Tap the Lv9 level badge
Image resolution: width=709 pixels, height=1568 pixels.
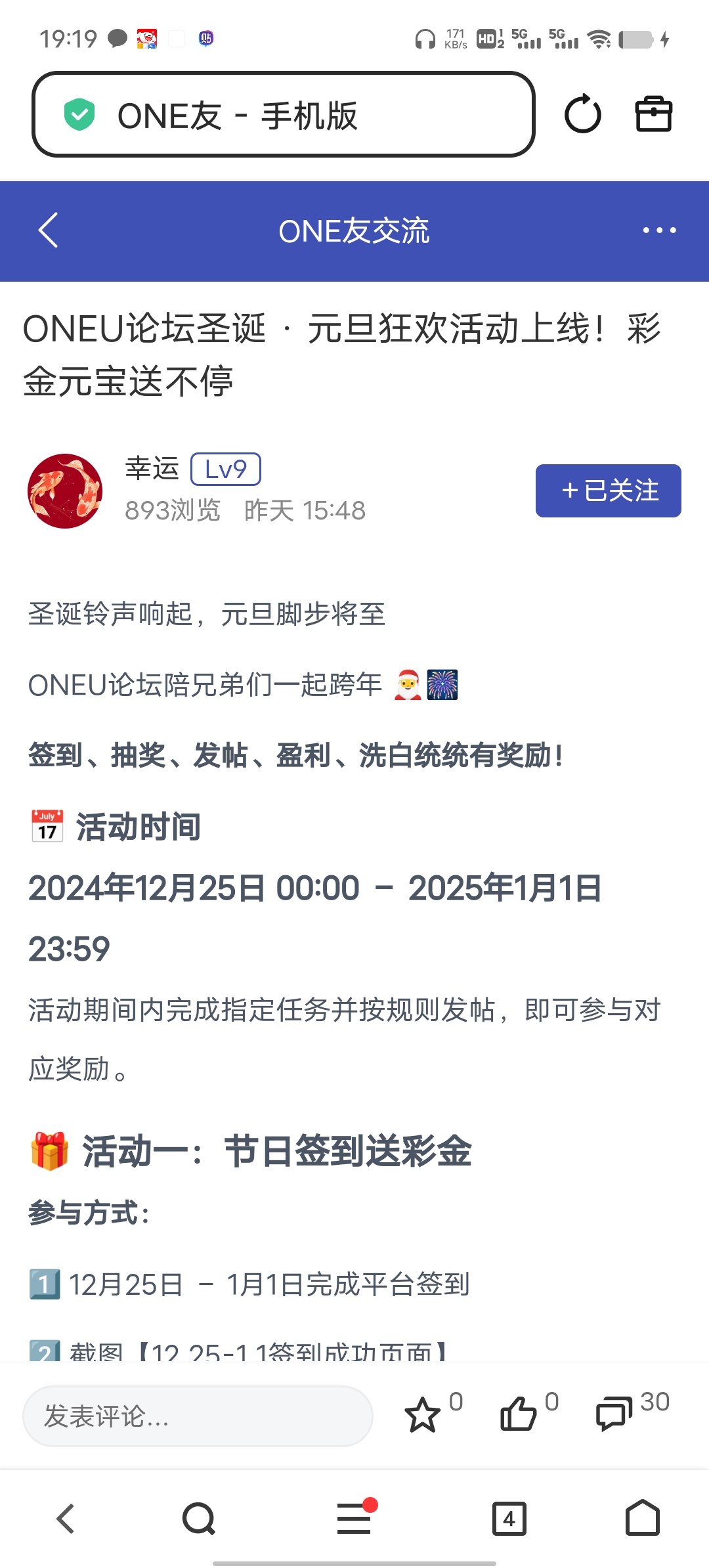(226, 469)
